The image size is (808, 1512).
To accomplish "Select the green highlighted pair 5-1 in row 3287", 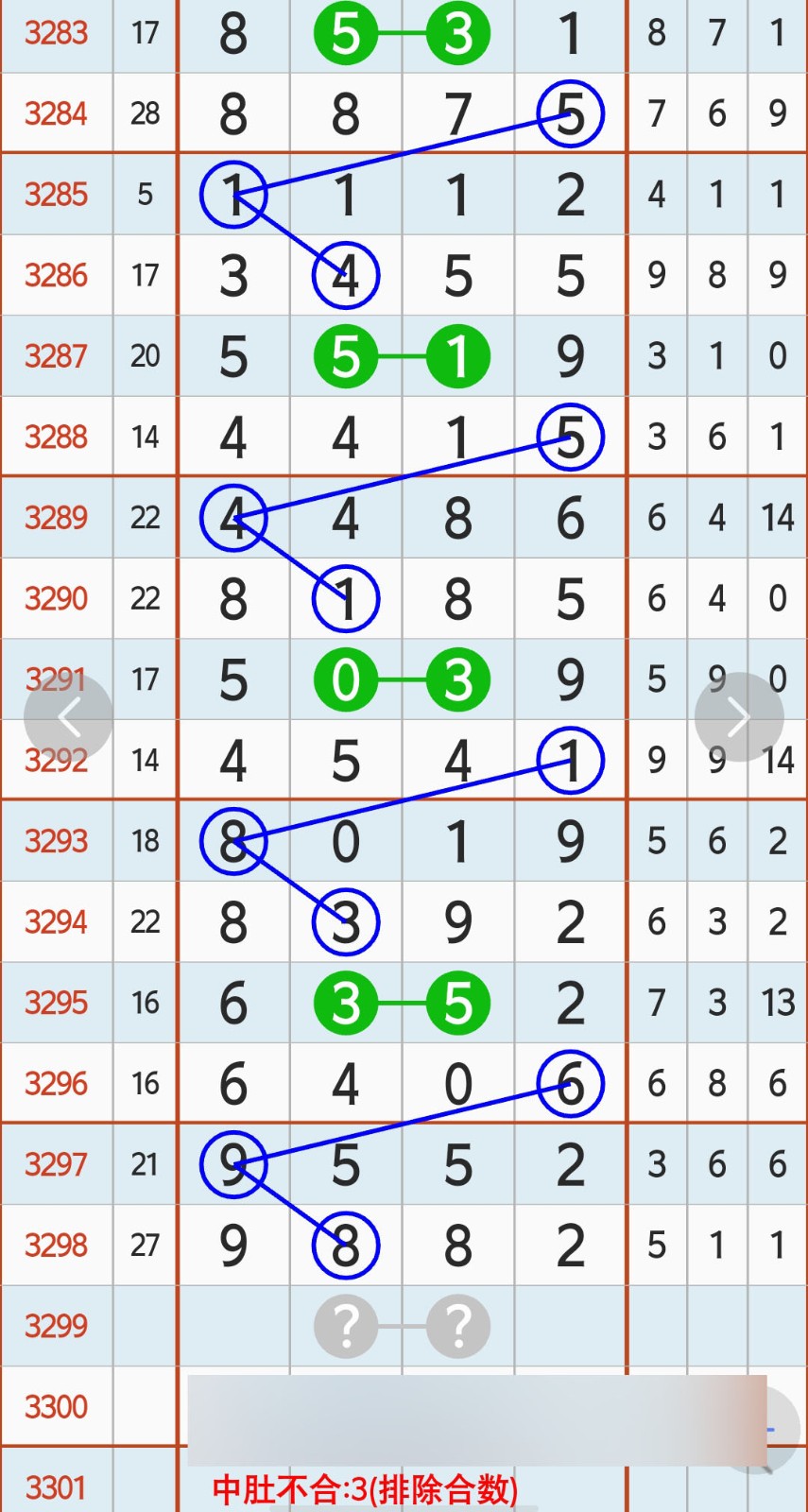I will (401, 355).
